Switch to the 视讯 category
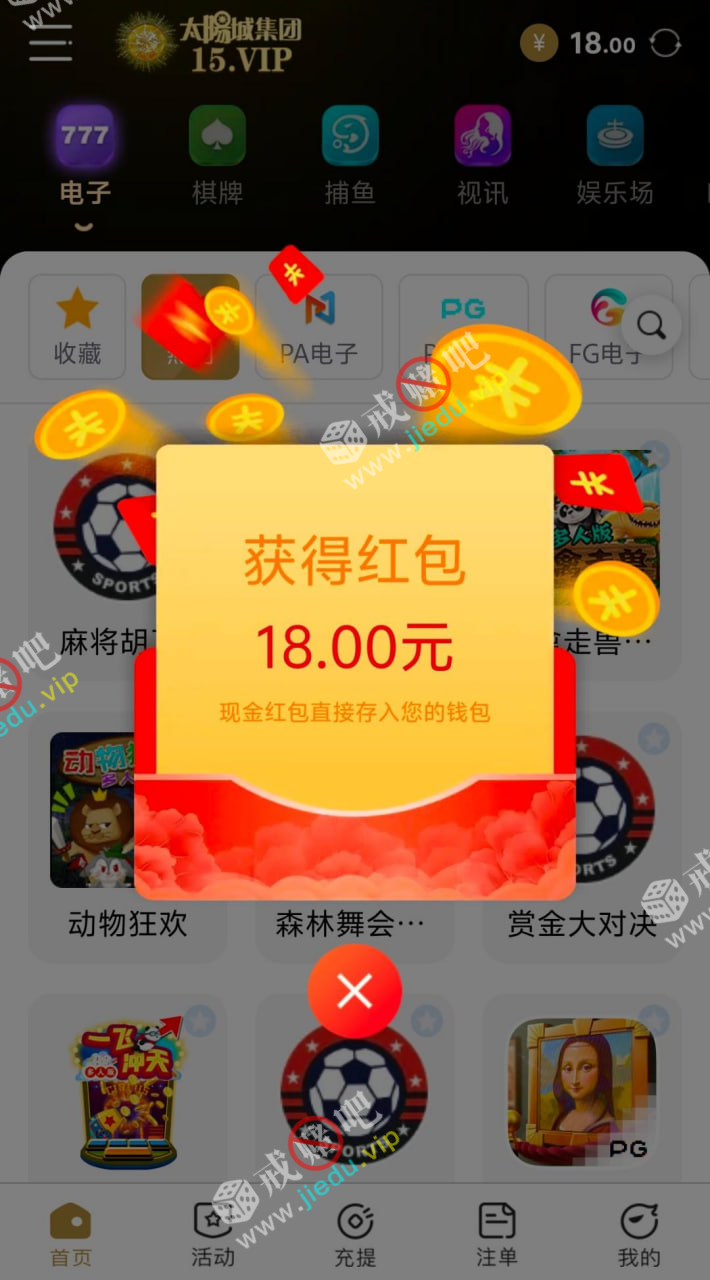 point(482,156)
